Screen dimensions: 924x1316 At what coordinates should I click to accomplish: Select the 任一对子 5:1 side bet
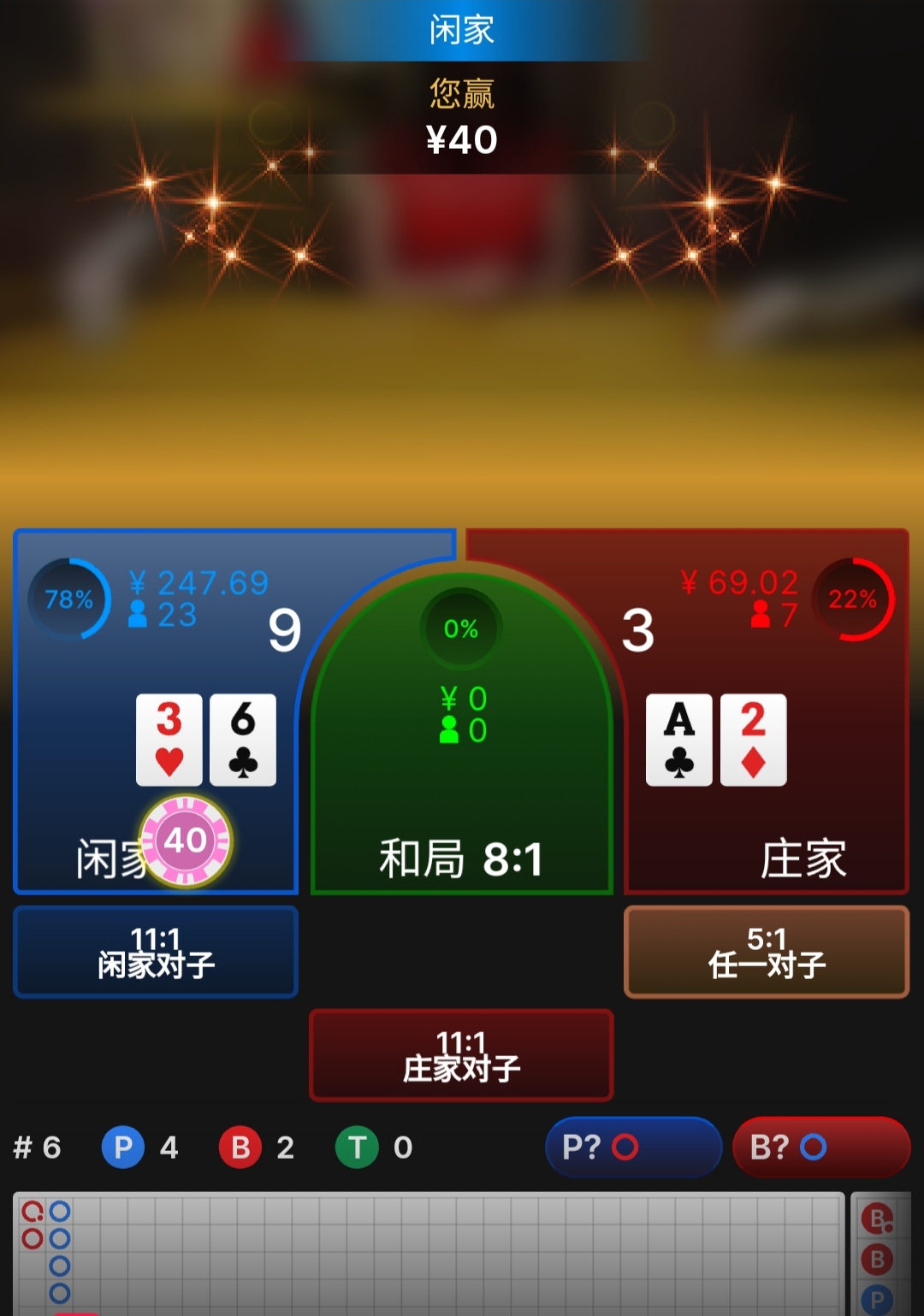click(x=767, y=953)
